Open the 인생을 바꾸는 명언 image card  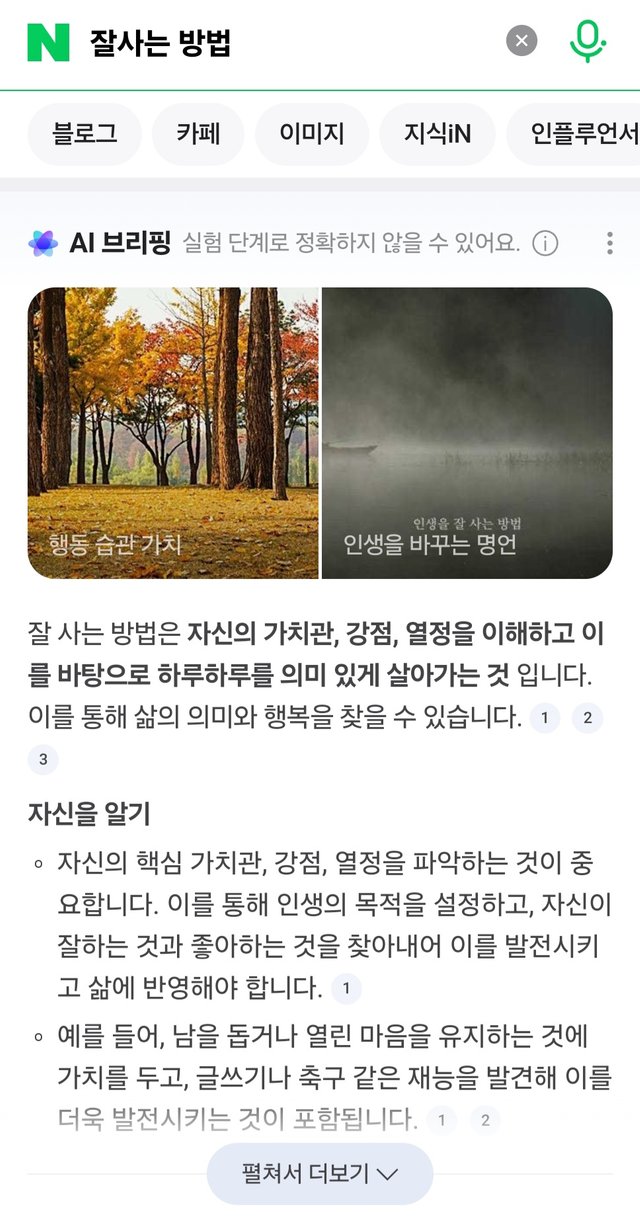[467, 433]
